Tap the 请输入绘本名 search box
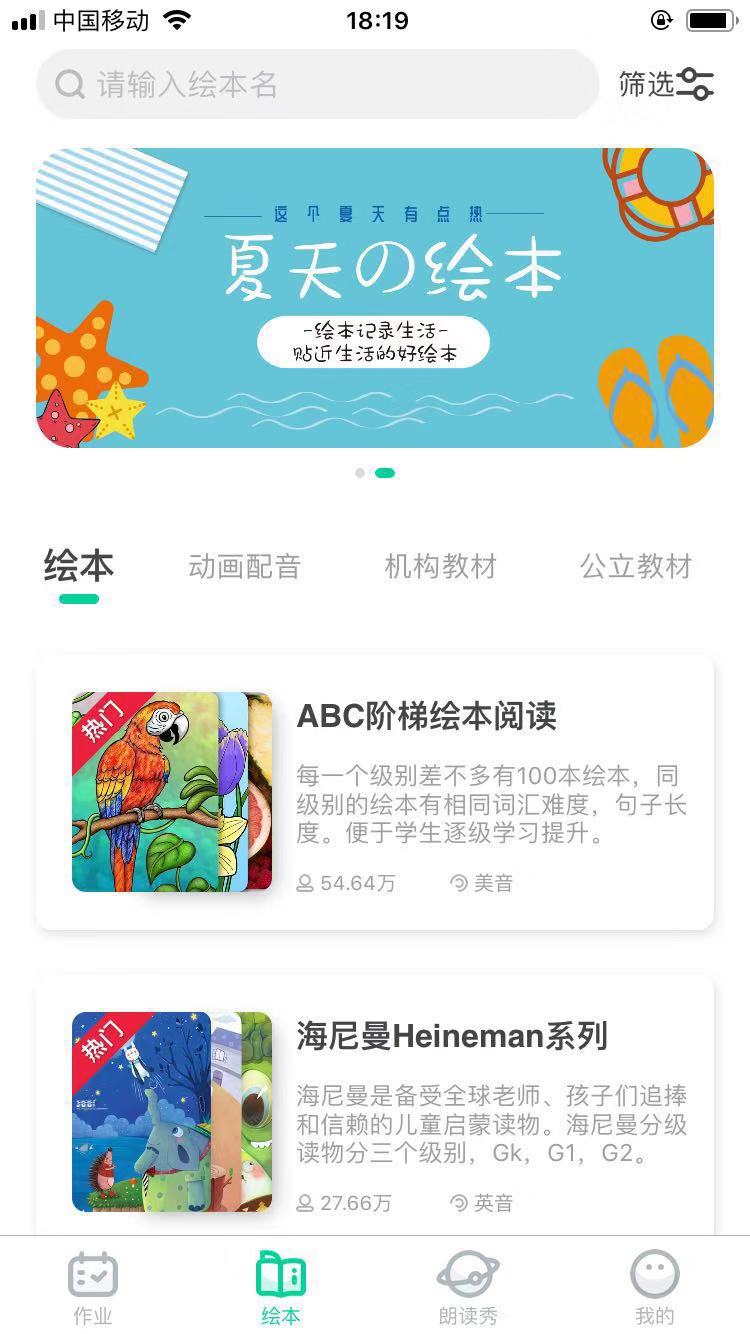Viewport: 750px width, 1334px height. [318, 85]
